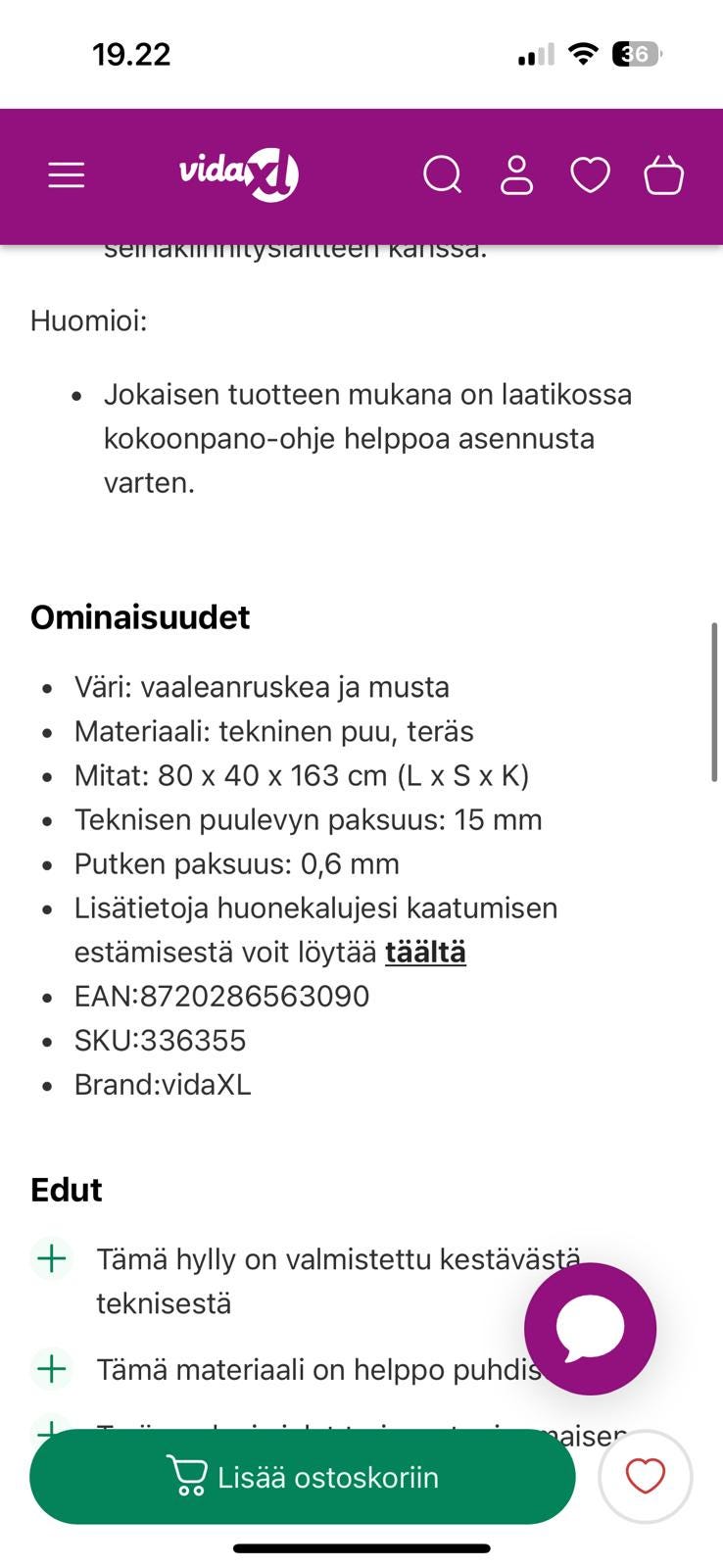Open the hamburger navigation menu
Screen dimensions: 723x1568
(66, 174)
